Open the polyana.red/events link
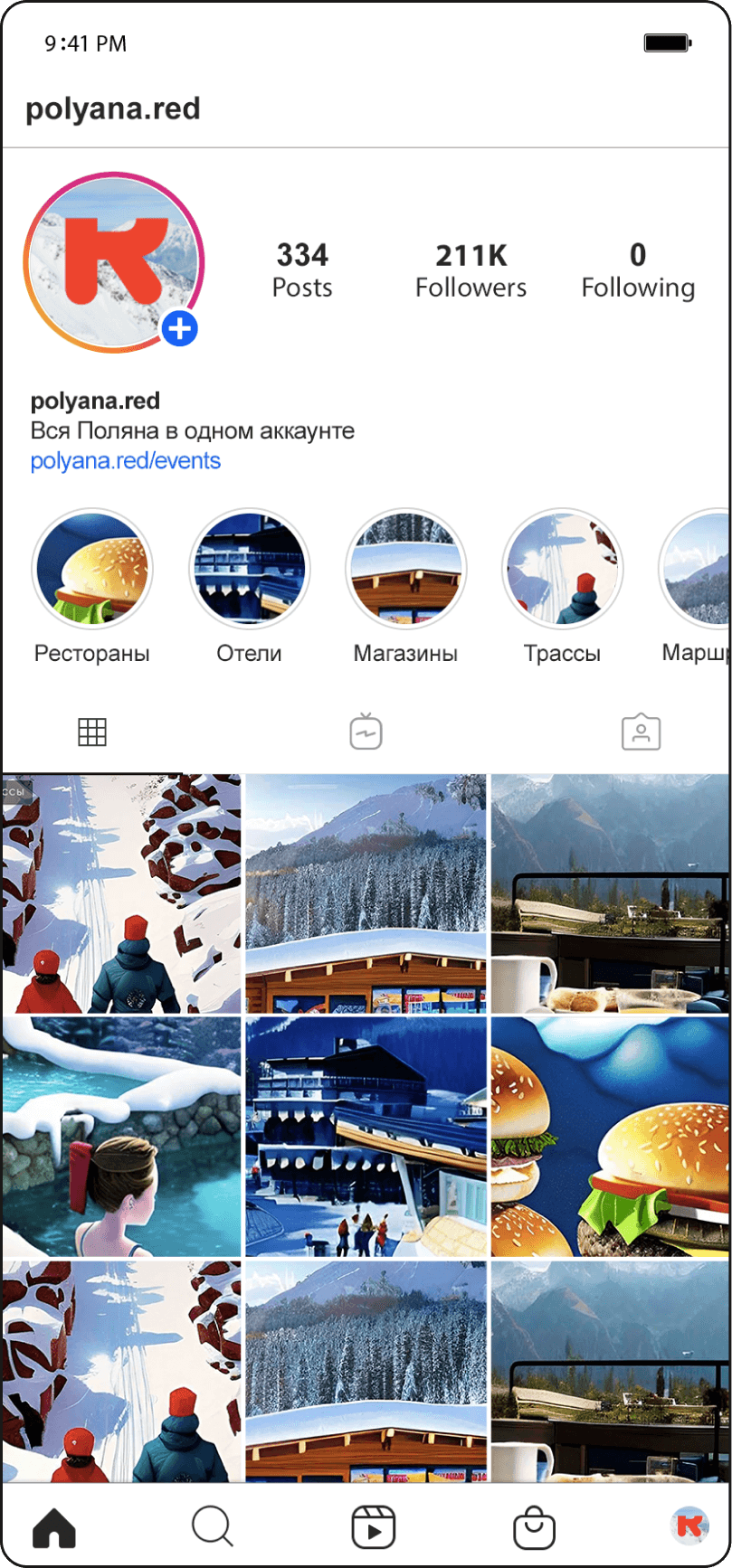The height and width of the screenshot is (1568, 732). tap(126, 461)
